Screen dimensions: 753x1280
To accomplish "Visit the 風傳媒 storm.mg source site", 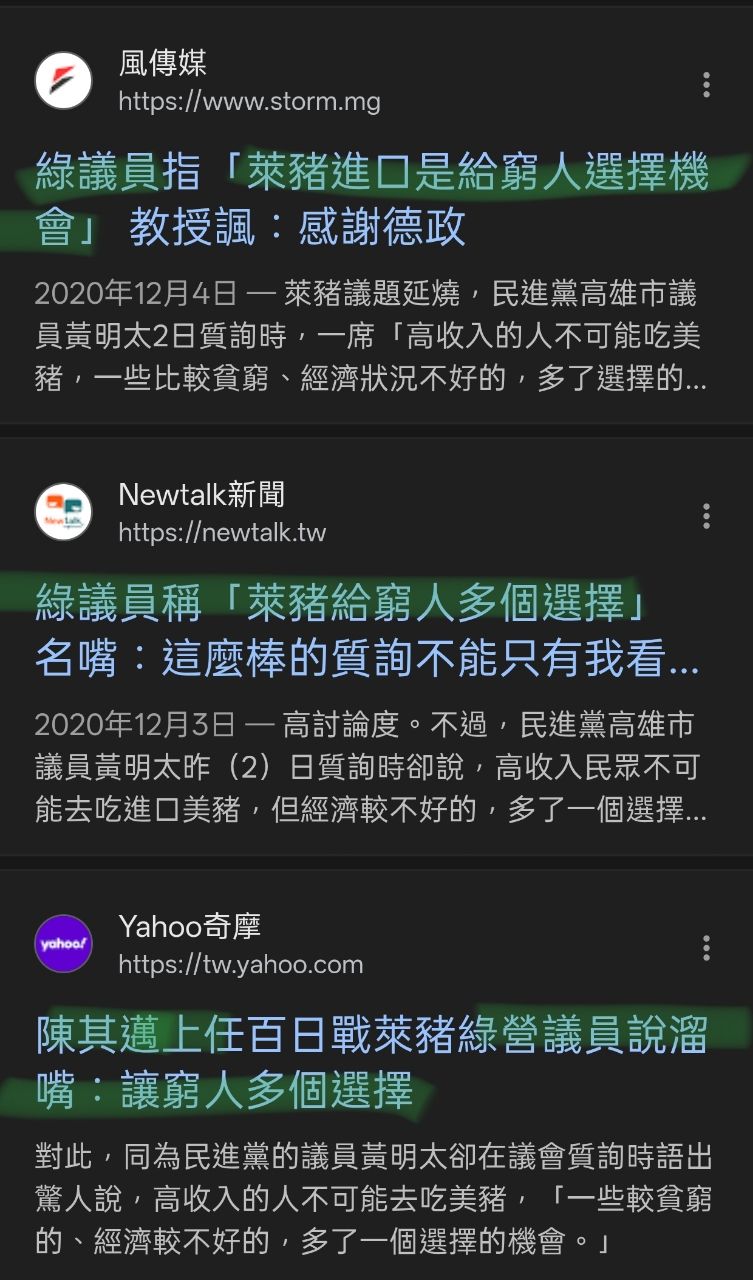I will (249, 101).
